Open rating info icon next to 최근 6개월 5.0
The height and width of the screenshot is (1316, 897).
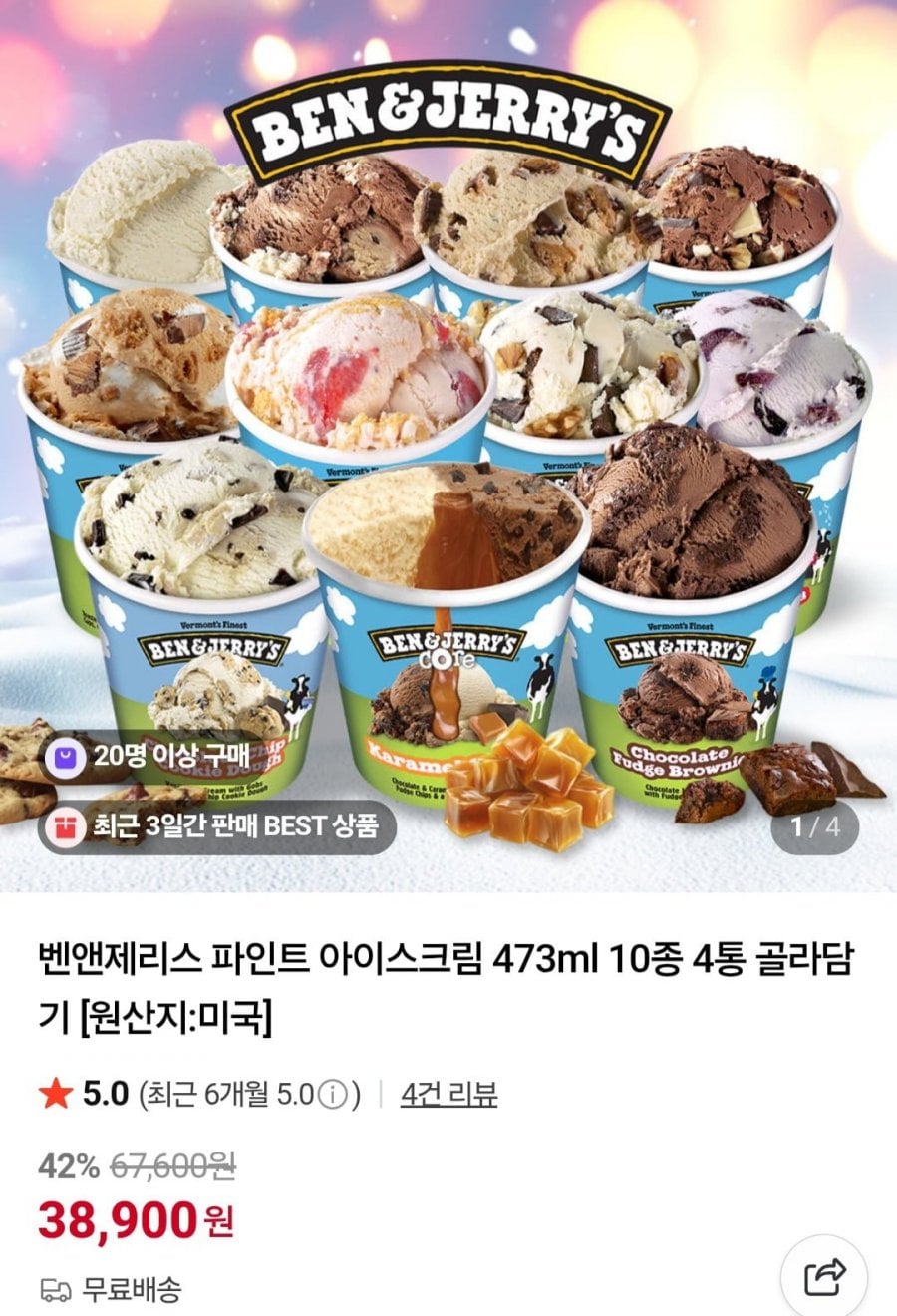click(x=332, y=1095)
